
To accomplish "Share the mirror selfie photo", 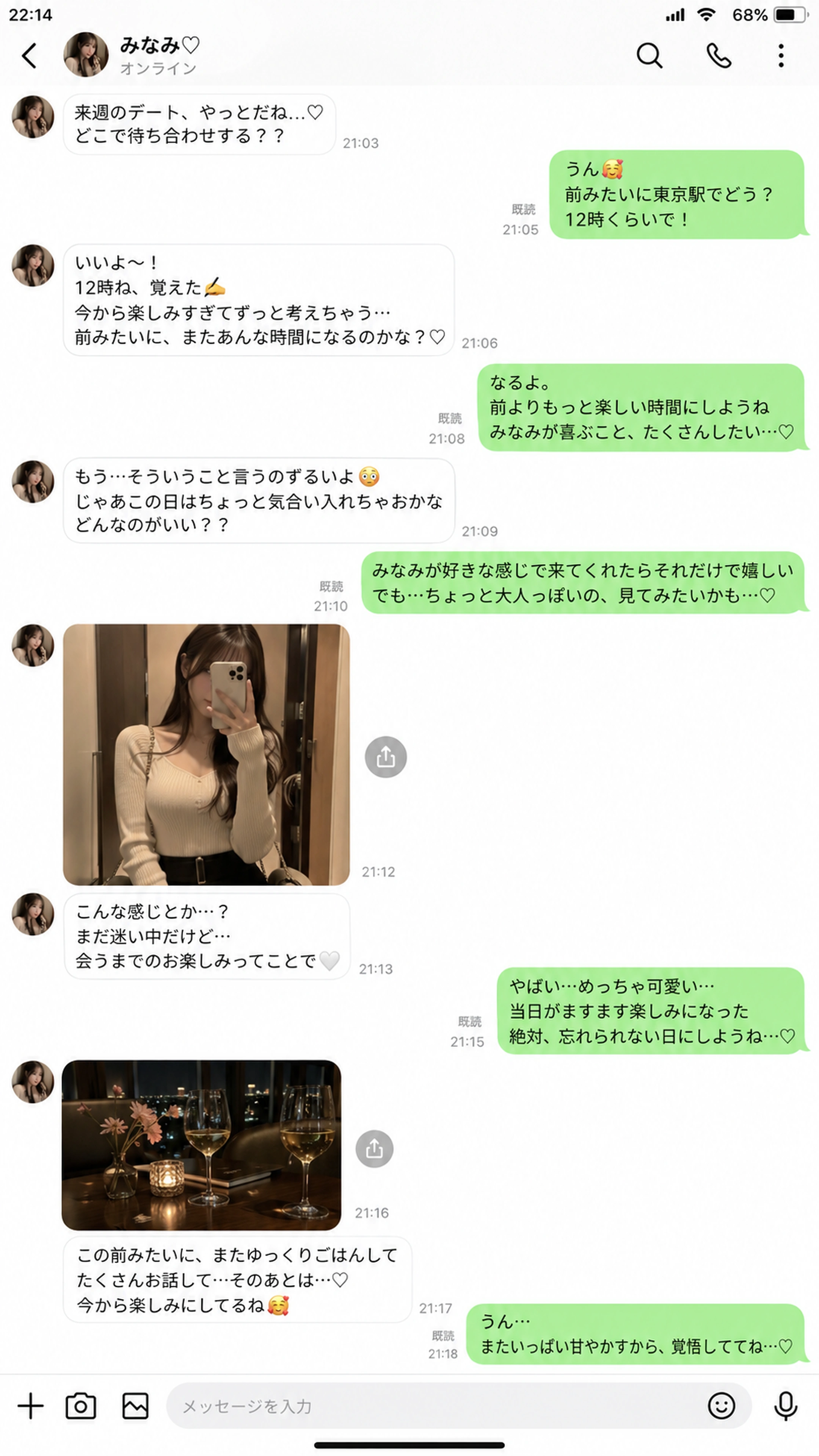I will coord(386,757).
